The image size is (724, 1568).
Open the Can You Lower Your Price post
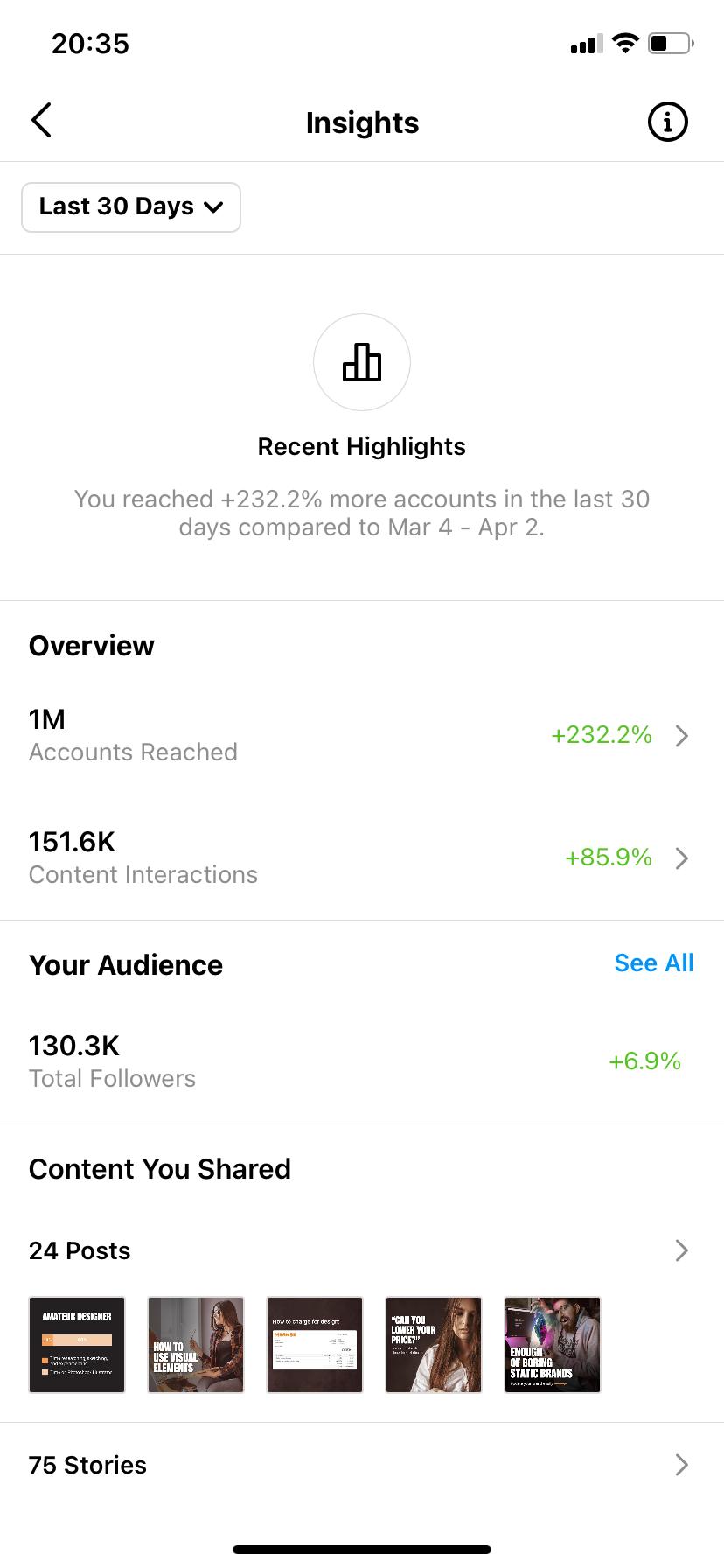[x=434, y=1344]
